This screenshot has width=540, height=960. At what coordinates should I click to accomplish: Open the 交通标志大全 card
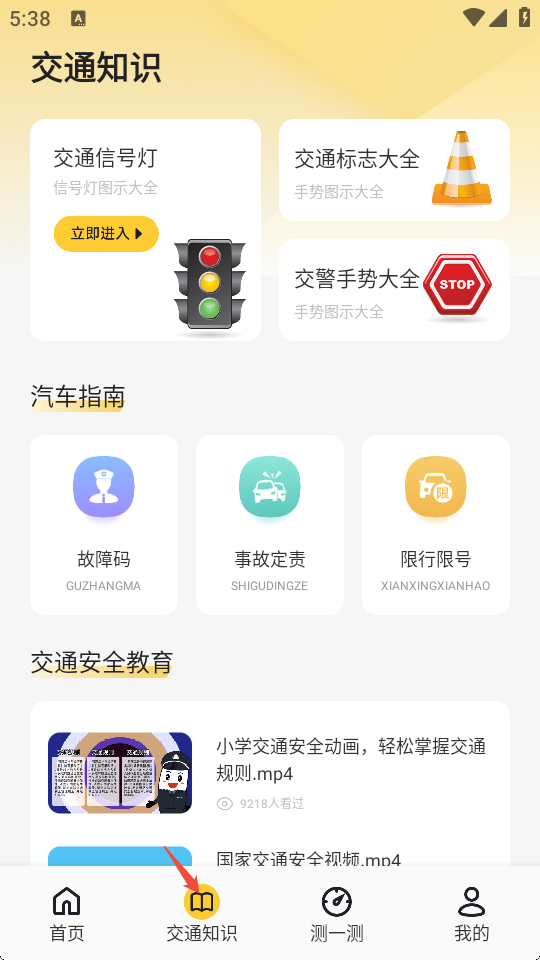point(394,170)
